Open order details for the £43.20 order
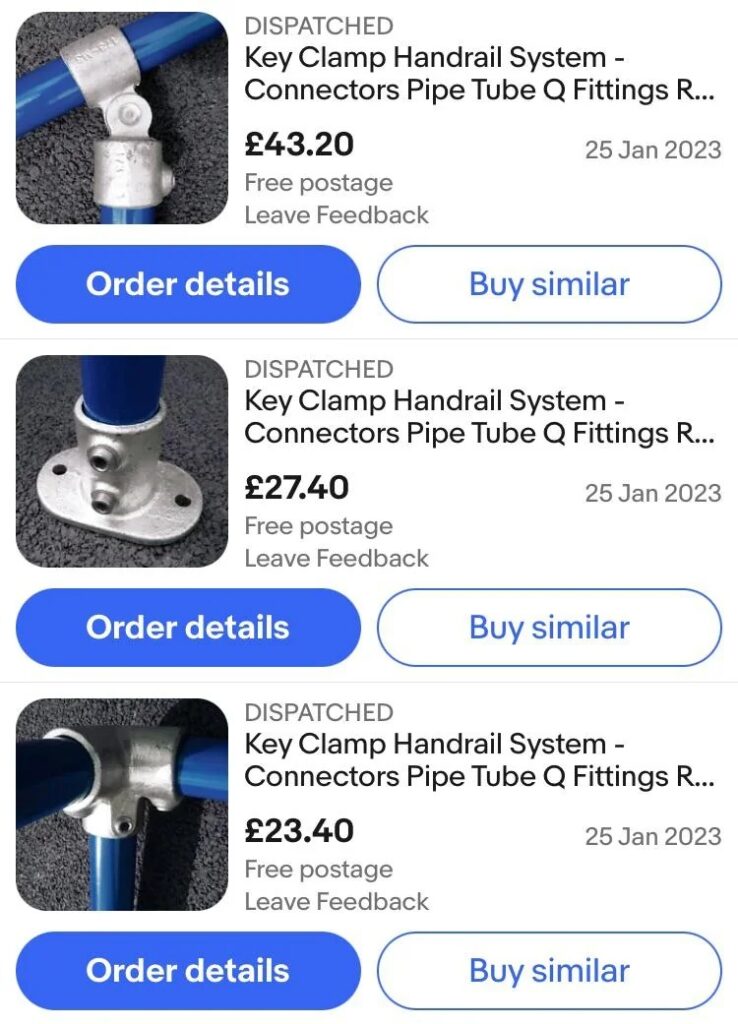 click(188, 284)
